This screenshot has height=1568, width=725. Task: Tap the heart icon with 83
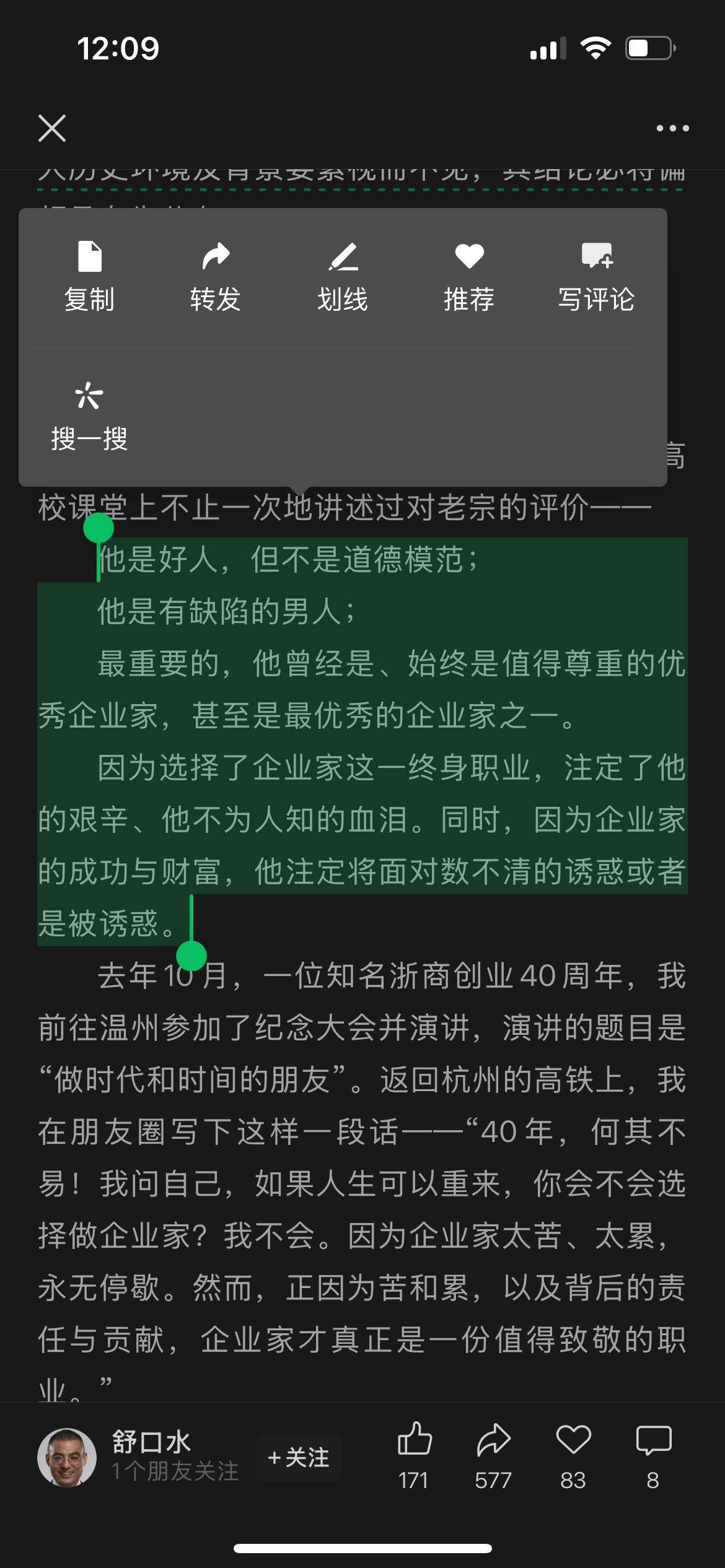click(x=573, y=1456)
